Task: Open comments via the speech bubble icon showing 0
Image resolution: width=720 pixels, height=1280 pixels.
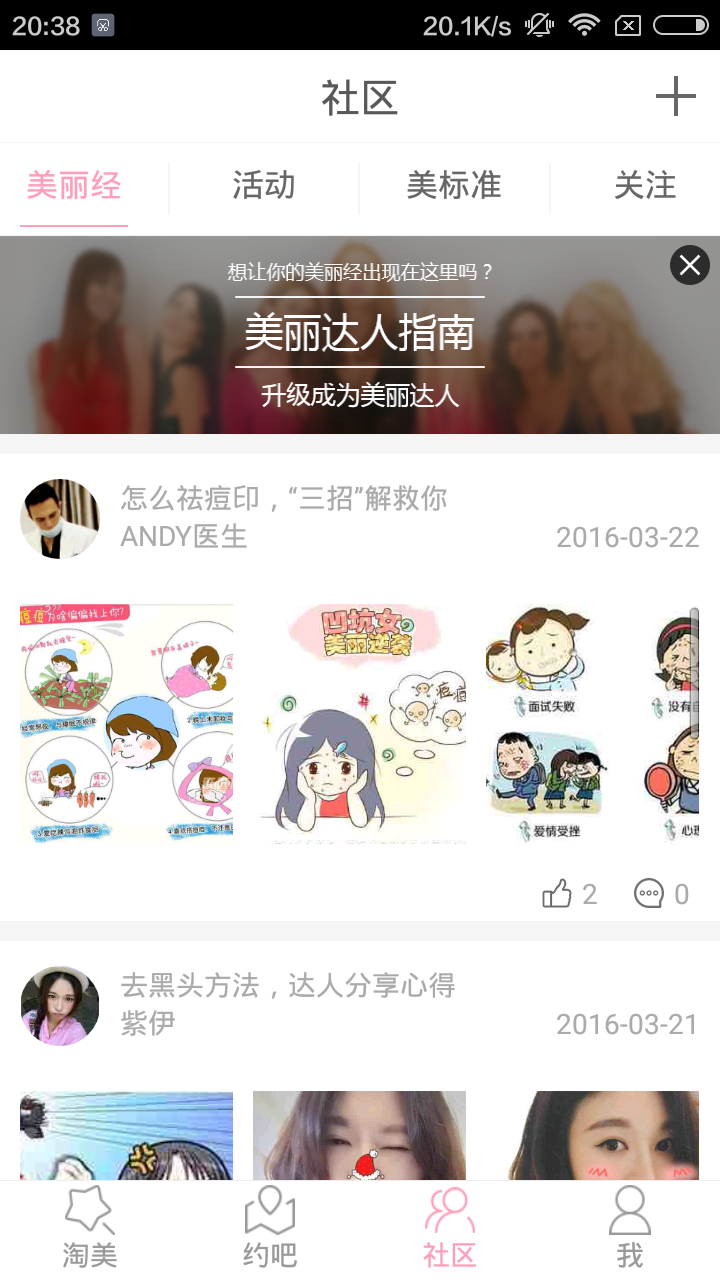Action: coord(646,893)
